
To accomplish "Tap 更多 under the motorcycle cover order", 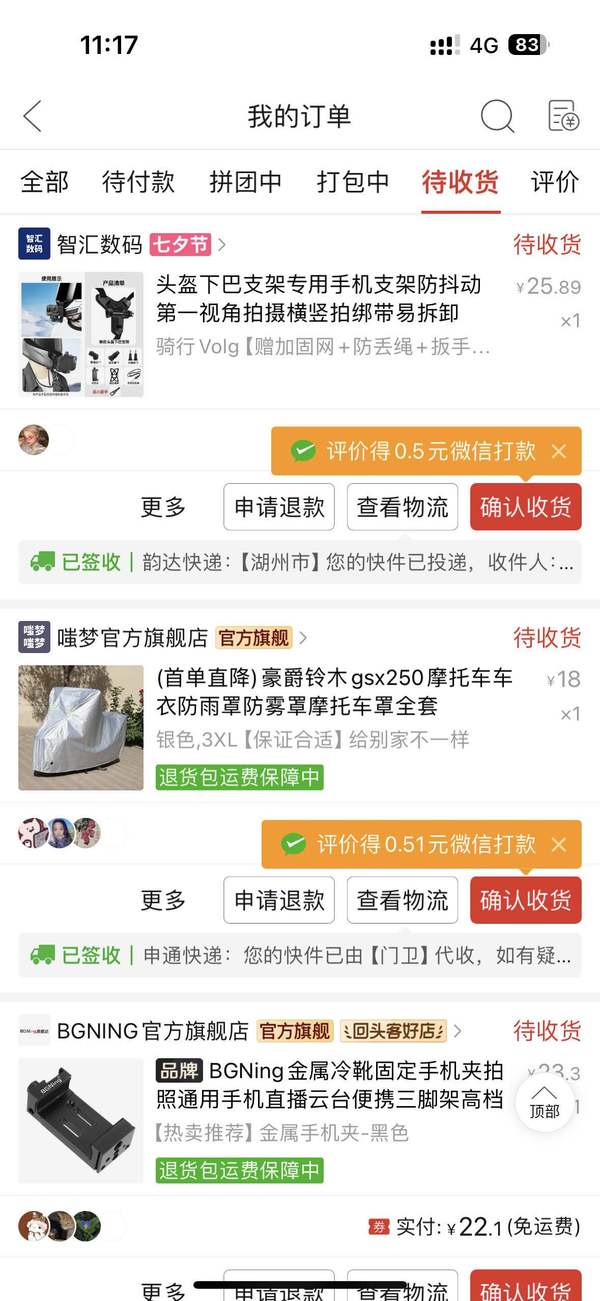I will (163, 900).
